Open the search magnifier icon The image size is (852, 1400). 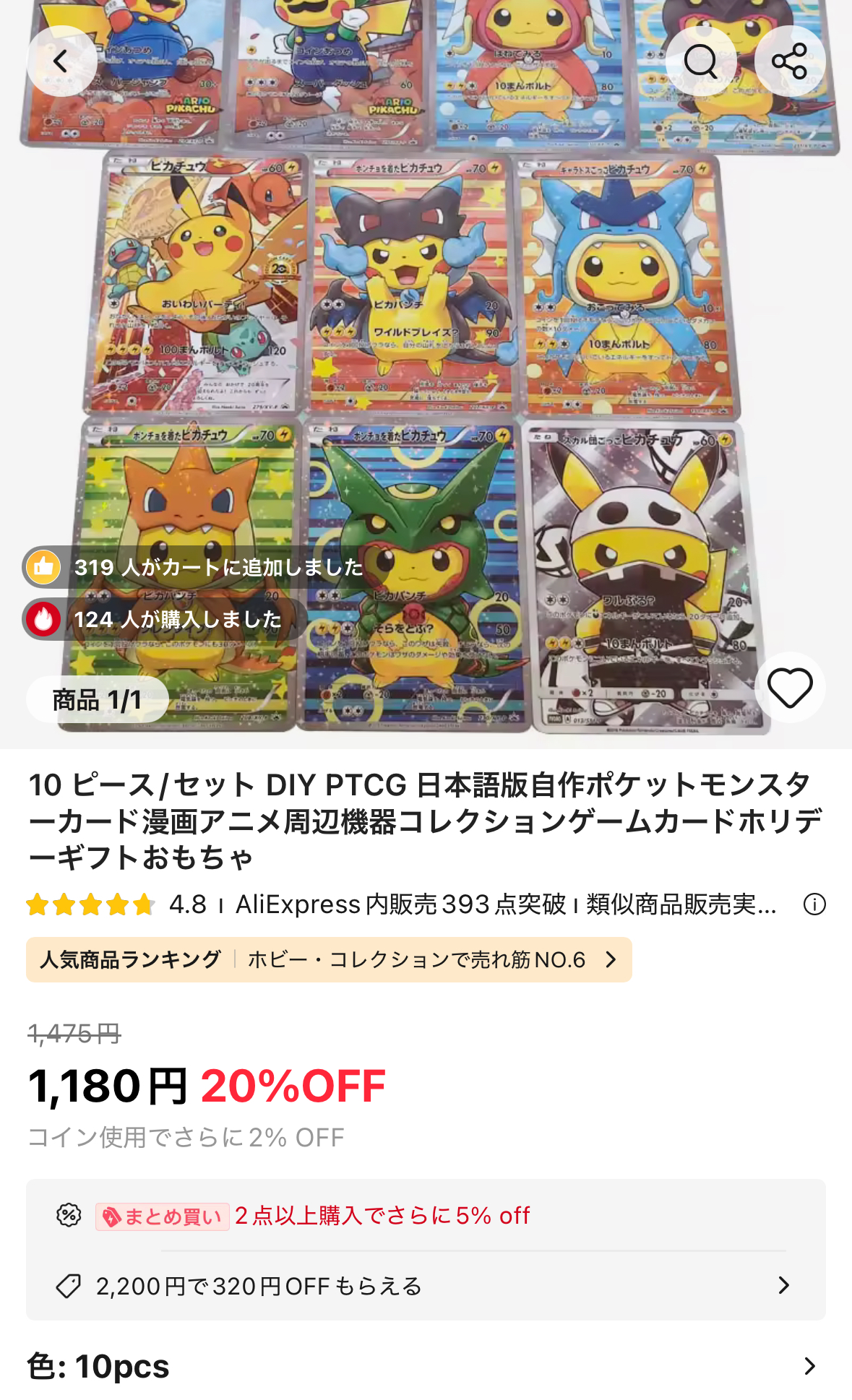700,61
